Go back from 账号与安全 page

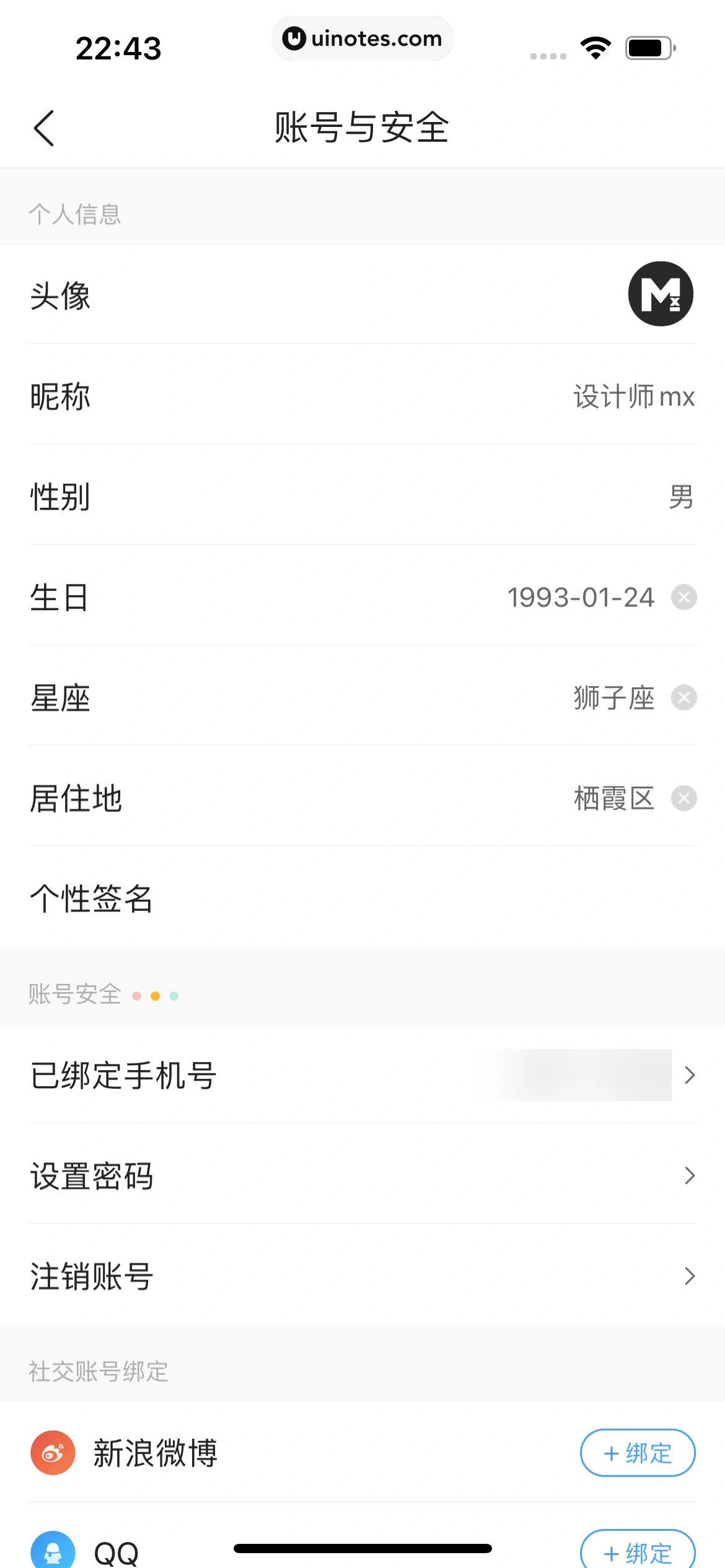tap(44, 128)
